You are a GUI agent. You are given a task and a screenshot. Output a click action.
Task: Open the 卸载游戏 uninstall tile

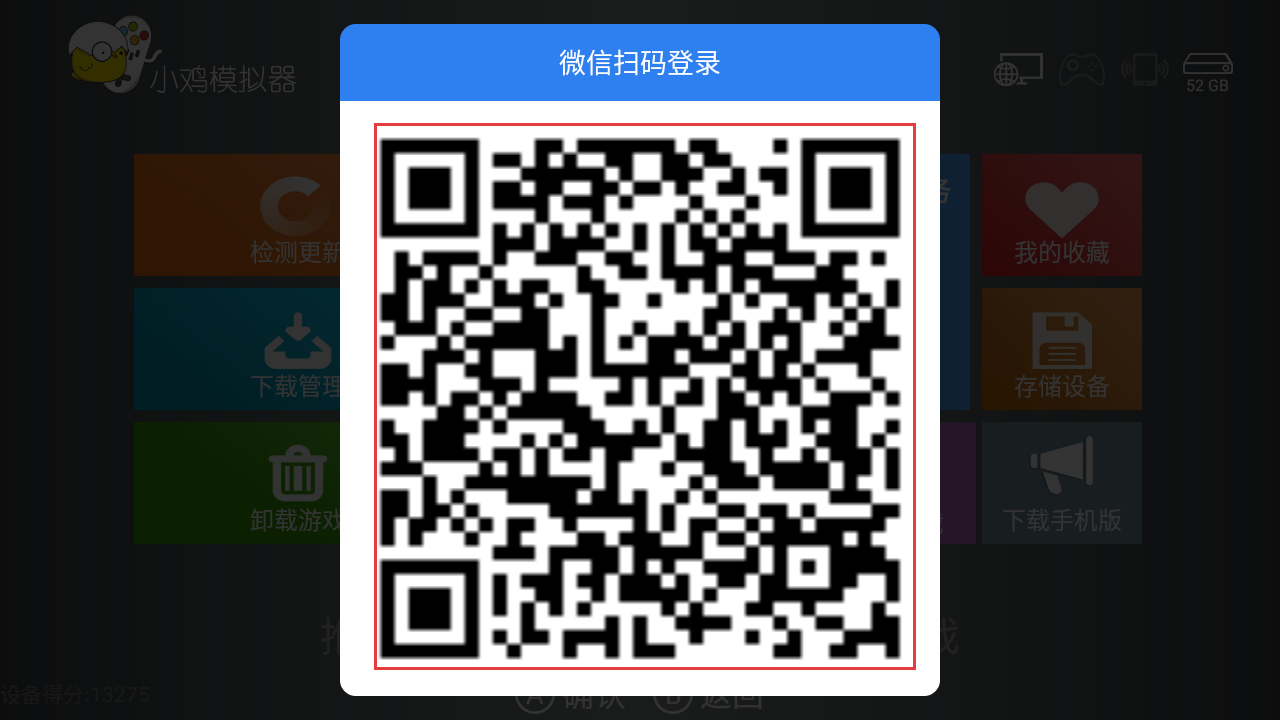pyautogui.click(x=238, y=483)
